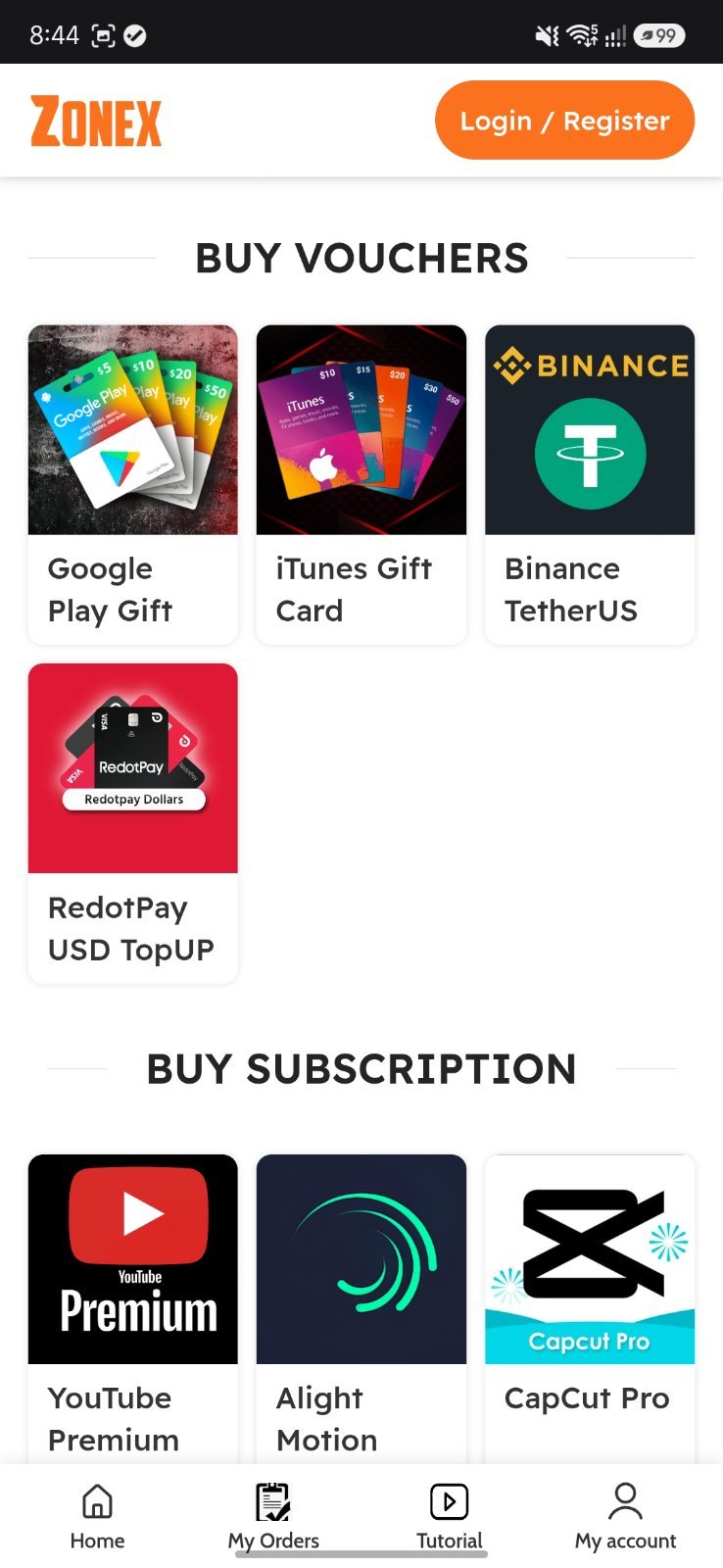Viewport: 723px width, 1568px height.
Task: Choose the RedotPay USD TopUP card
Action: [133, 823]
